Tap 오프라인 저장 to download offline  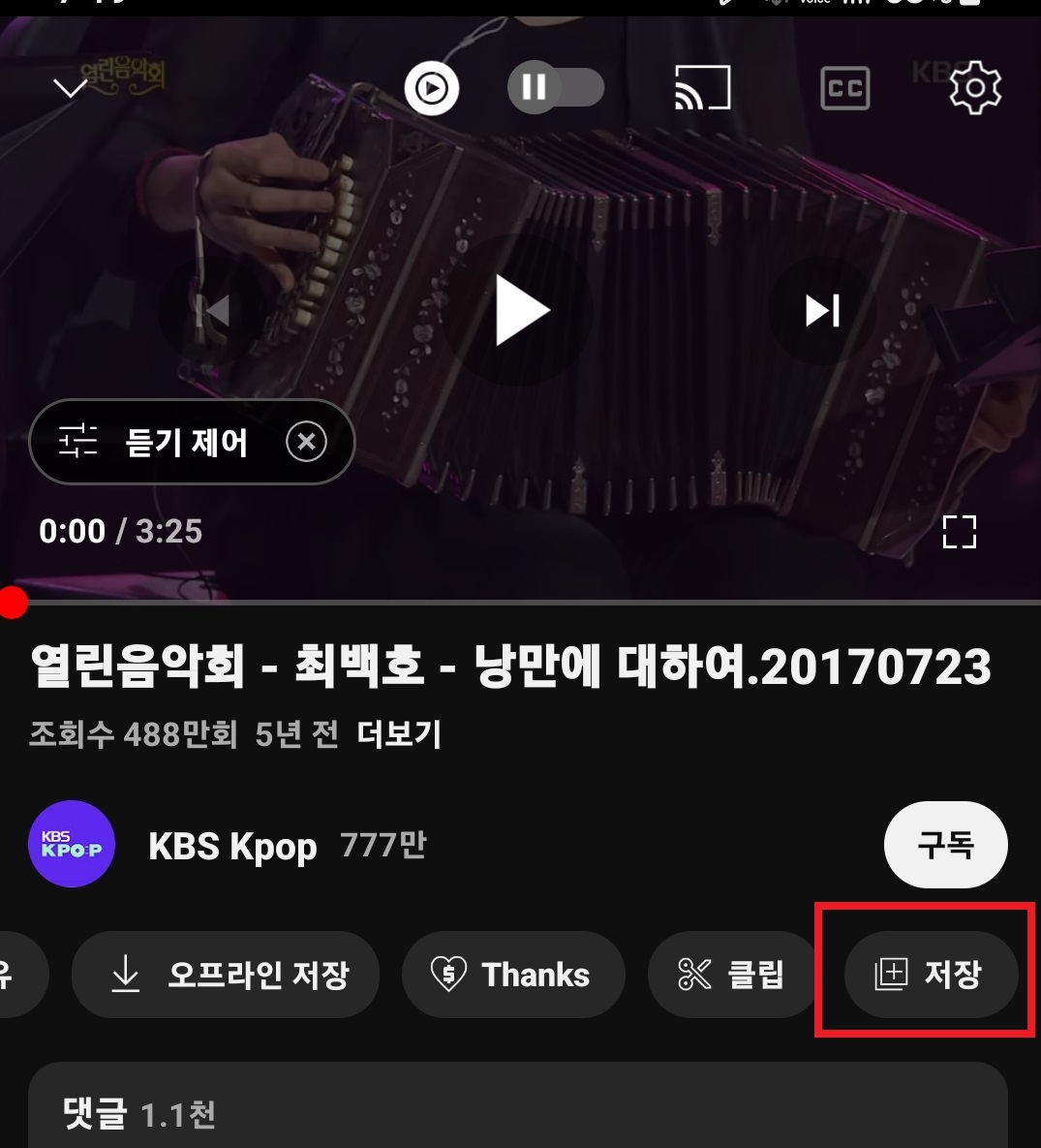tap(226, 975)
